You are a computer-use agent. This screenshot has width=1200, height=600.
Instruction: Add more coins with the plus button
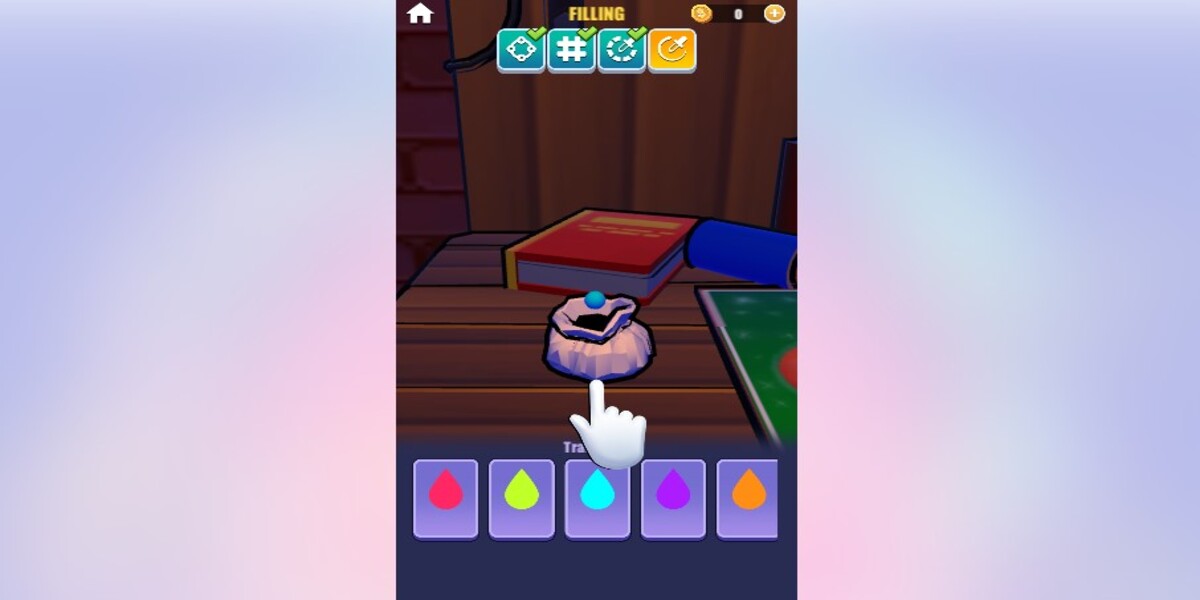point(774,13)
